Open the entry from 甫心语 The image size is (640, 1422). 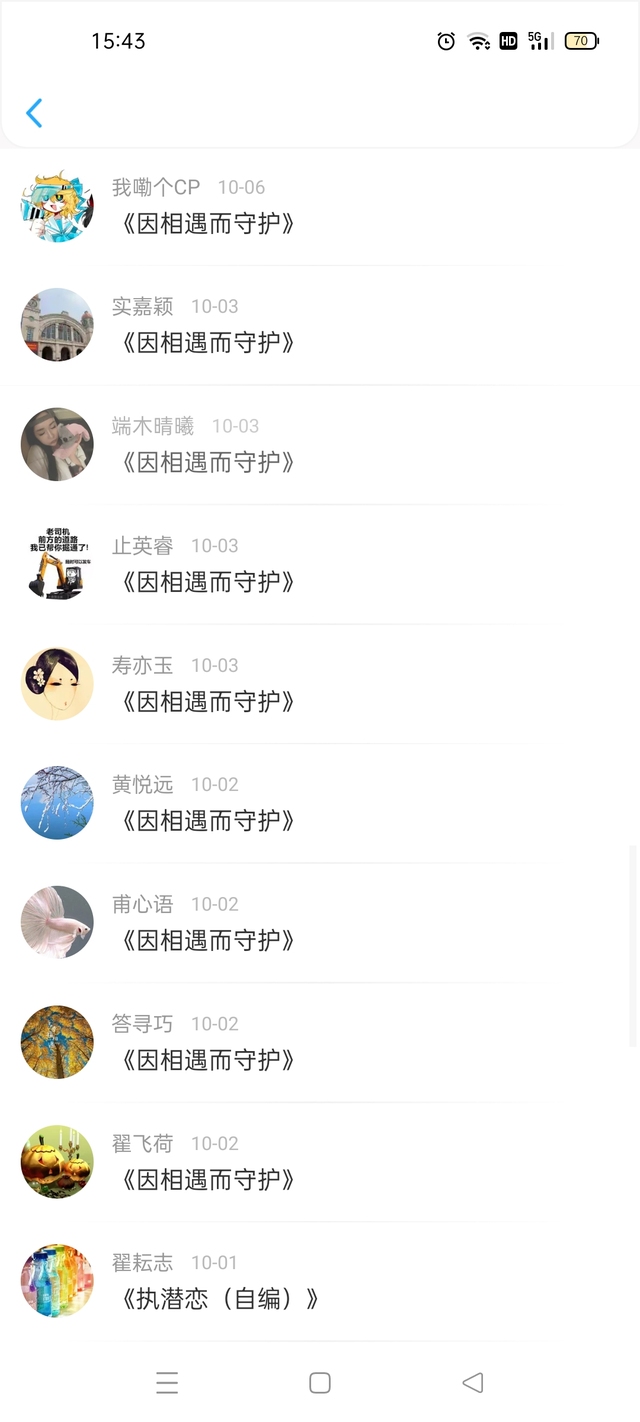(x=209, y=941)
